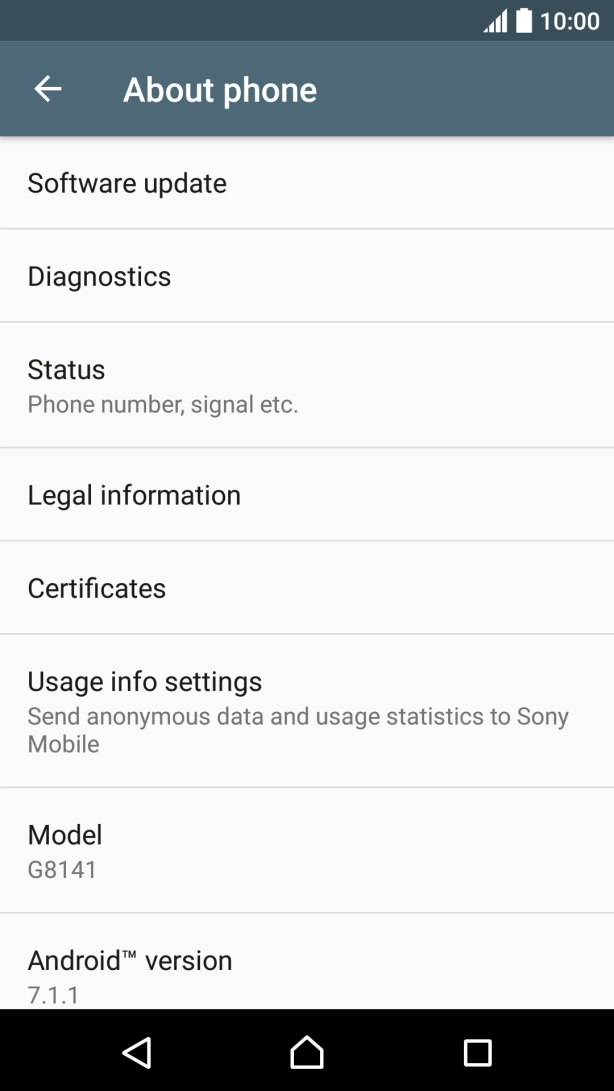Tap the system home button
This screenshot has width=614, height=1091.
click(307, 1051)
